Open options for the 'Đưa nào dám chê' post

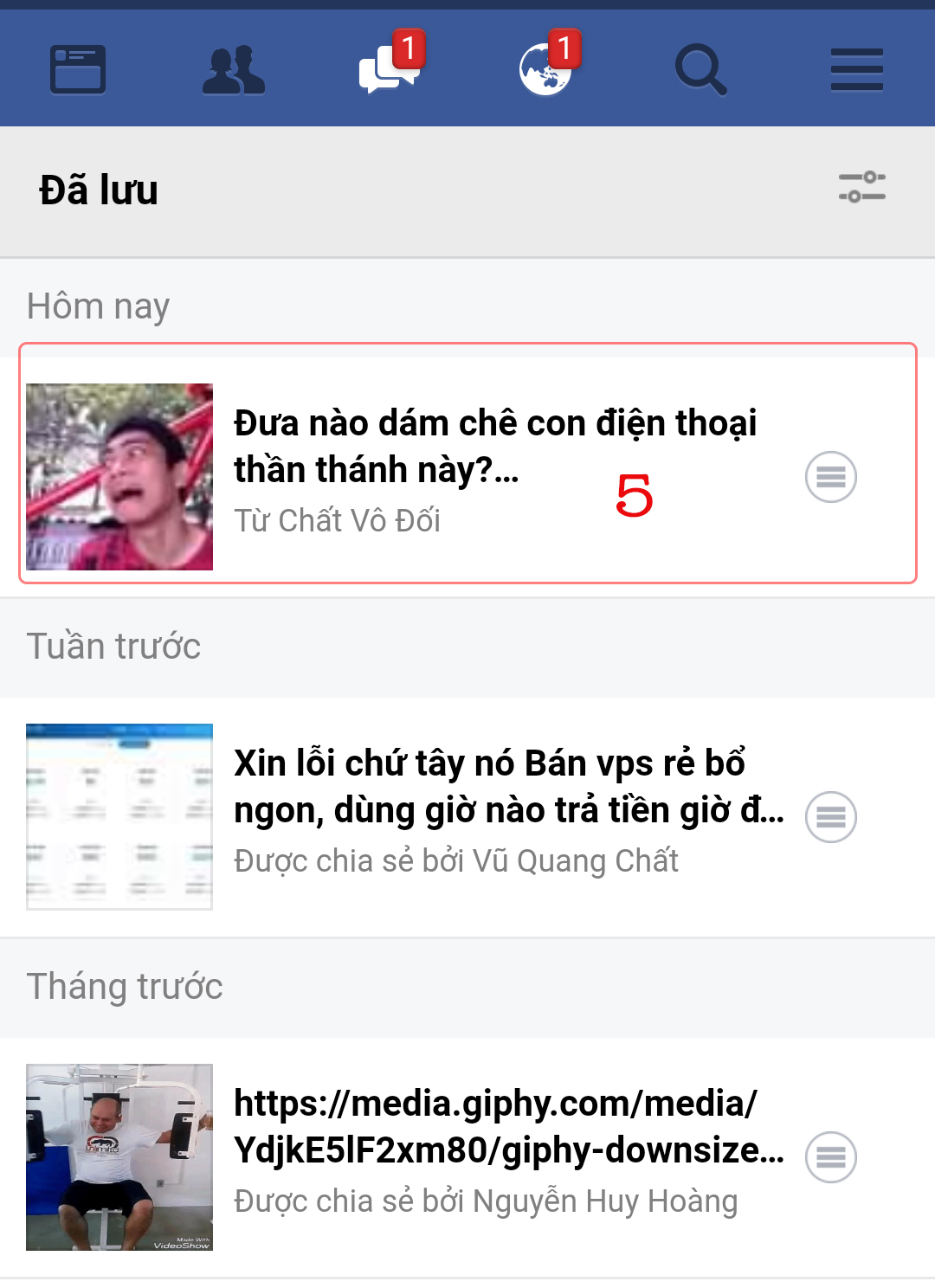pos(830,476)
